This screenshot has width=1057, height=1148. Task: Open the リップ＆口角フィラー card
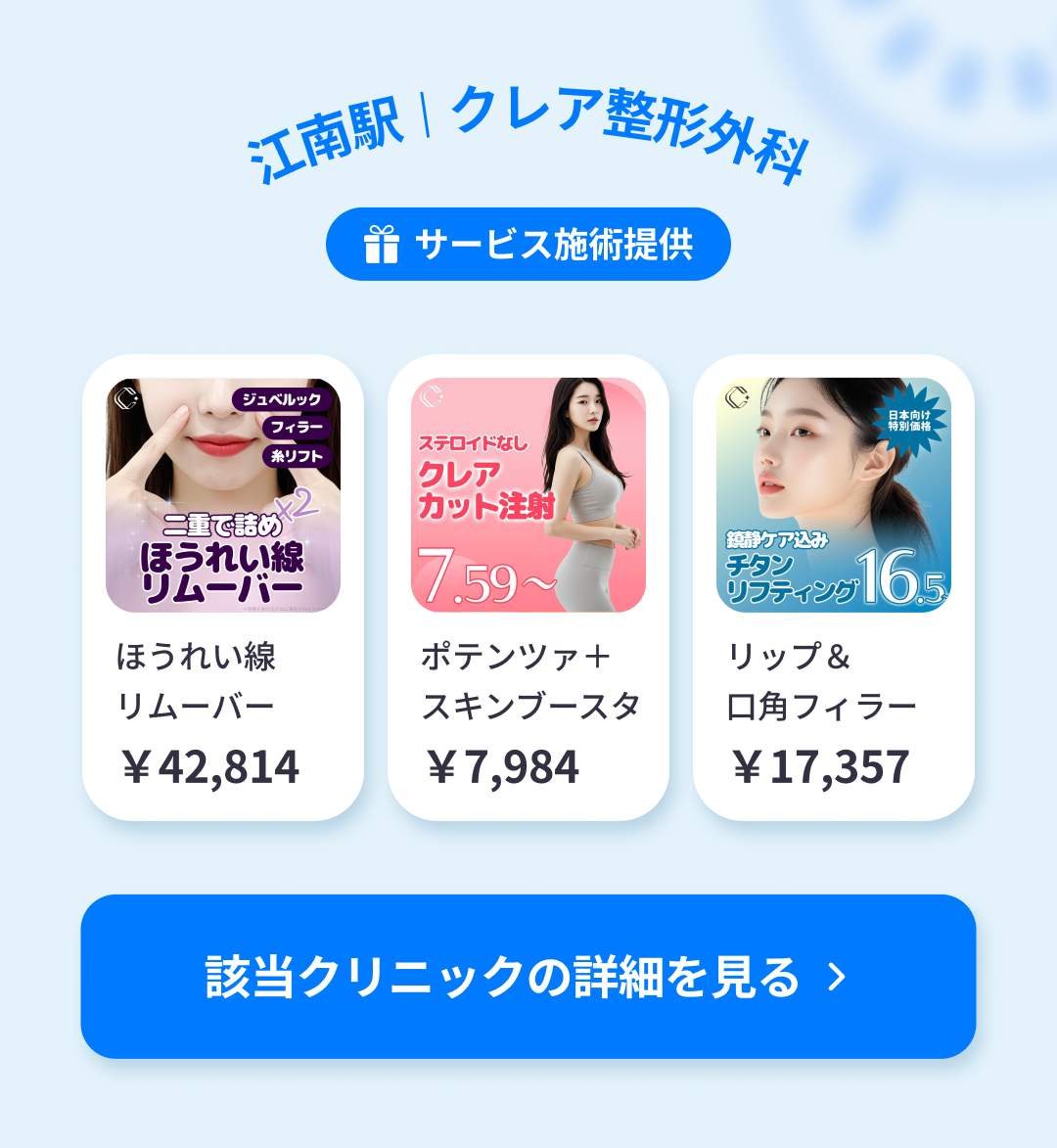point(834,587)
